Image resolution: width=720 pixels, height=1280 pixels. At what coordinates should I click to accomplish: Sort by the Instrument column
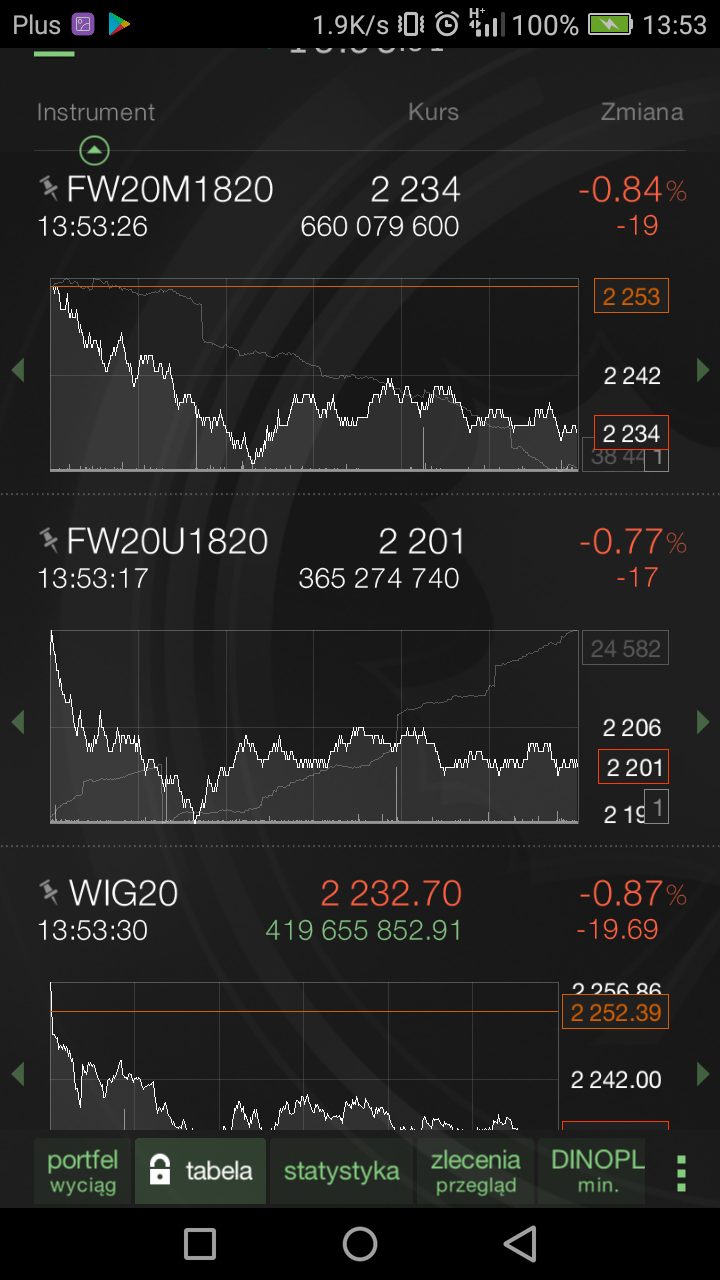(x=96, y=113)
